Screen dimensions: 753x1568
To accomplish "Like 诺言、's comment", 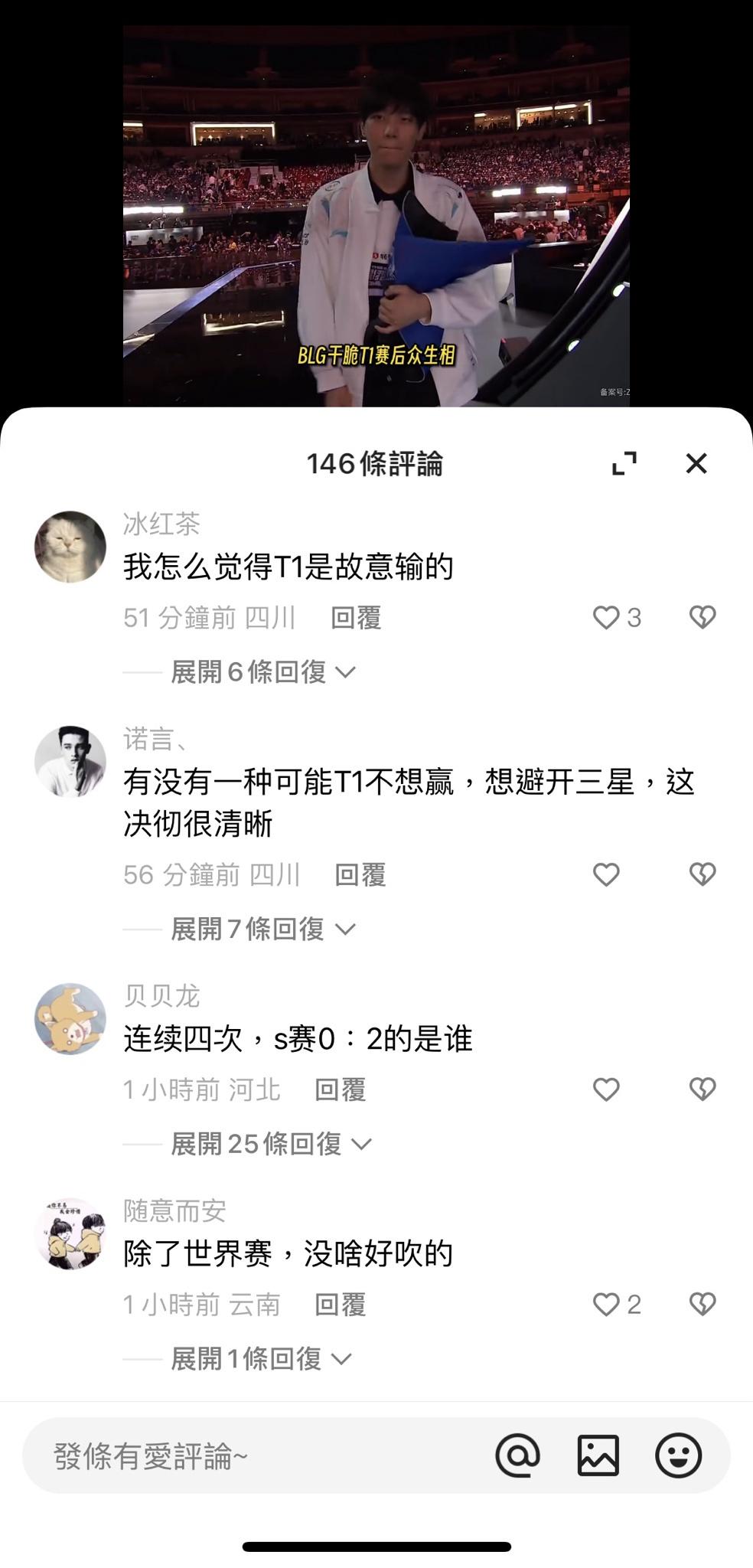I will pyautogui.click(x=606, y=874).
